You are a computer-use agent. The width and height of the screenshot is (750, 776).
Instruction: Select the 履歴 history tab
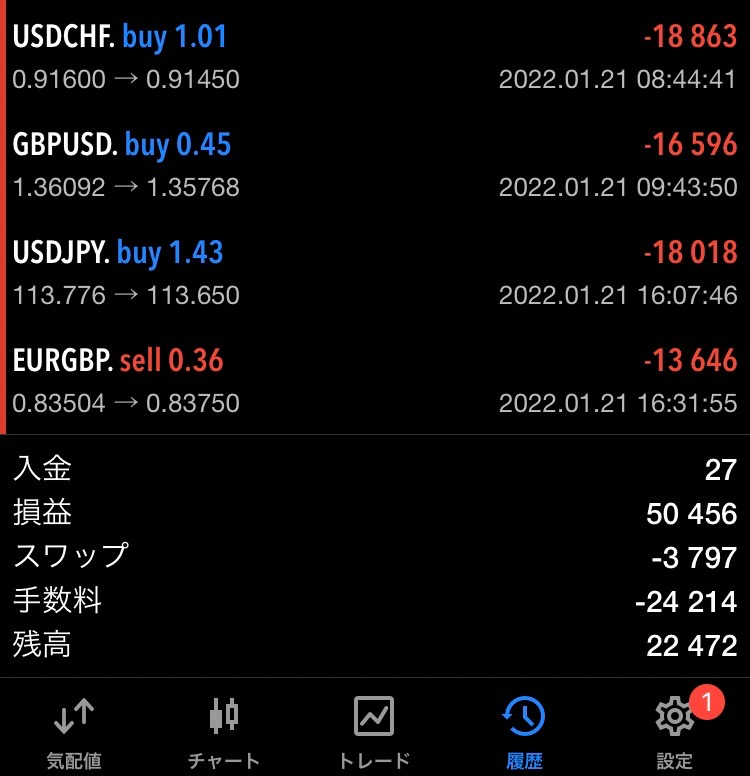pyautogui.click(x=524, y=730)
